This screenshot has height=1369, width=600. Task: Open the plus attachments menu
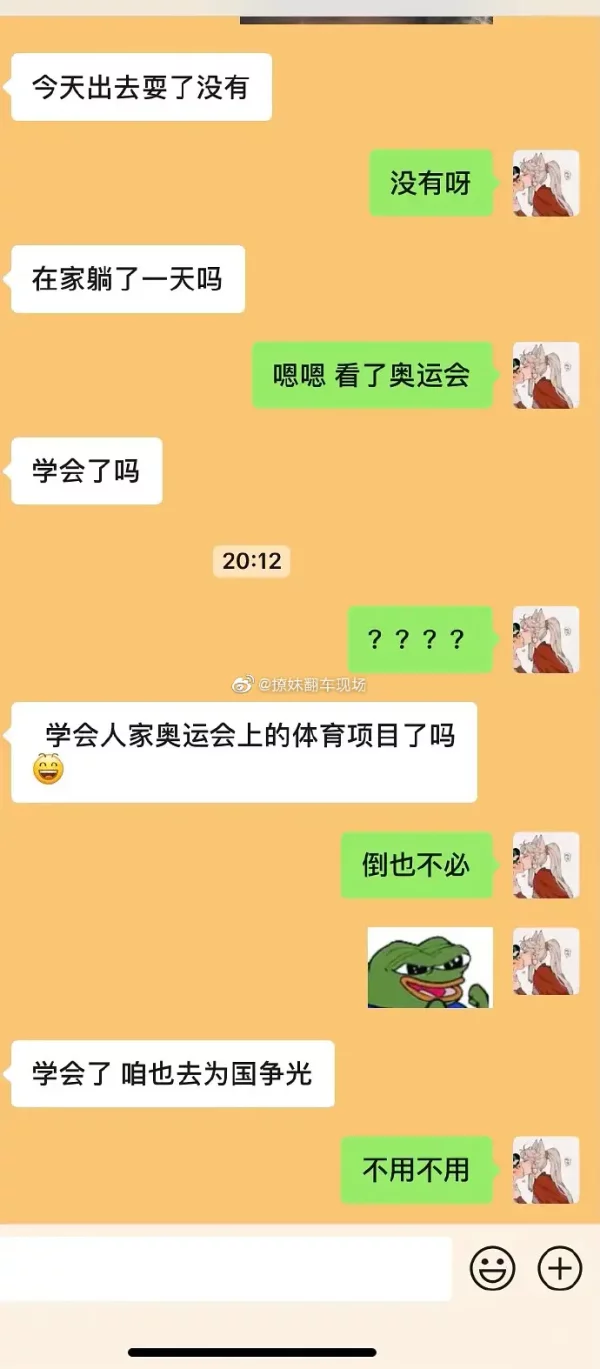click(x=560, y=1269)
